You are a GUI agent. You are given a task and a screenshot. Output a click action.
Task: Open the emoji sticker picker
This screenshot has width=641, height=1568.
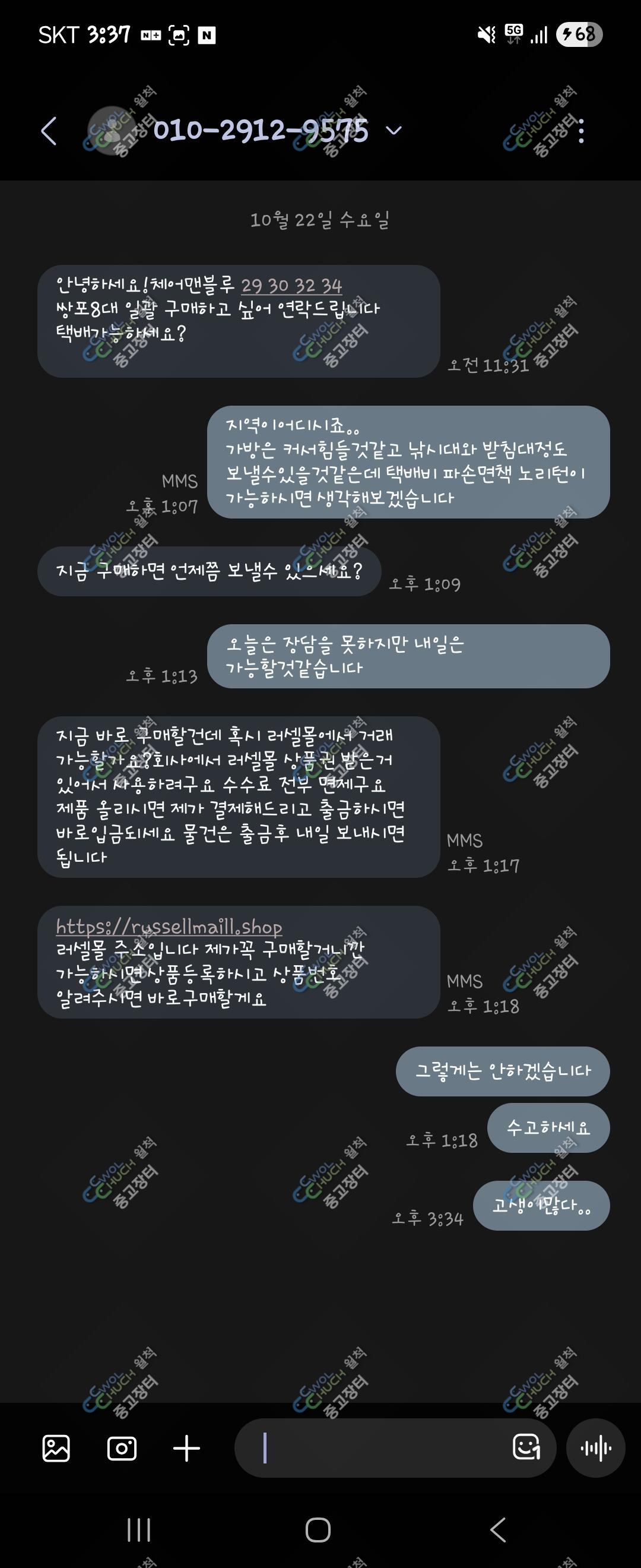pos(526,1446)
